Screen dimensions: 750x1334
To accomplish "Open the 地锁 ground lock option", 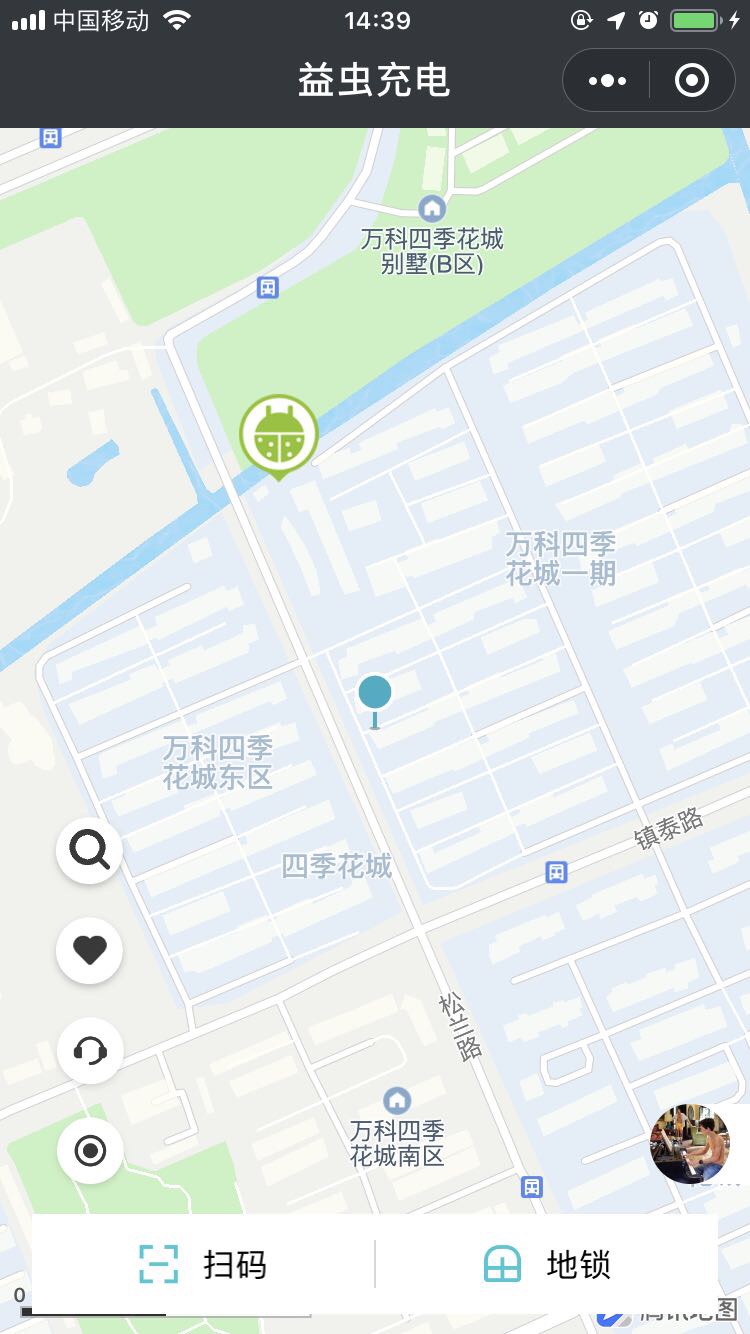I will pyautogui.click(x=546, y=1264).
